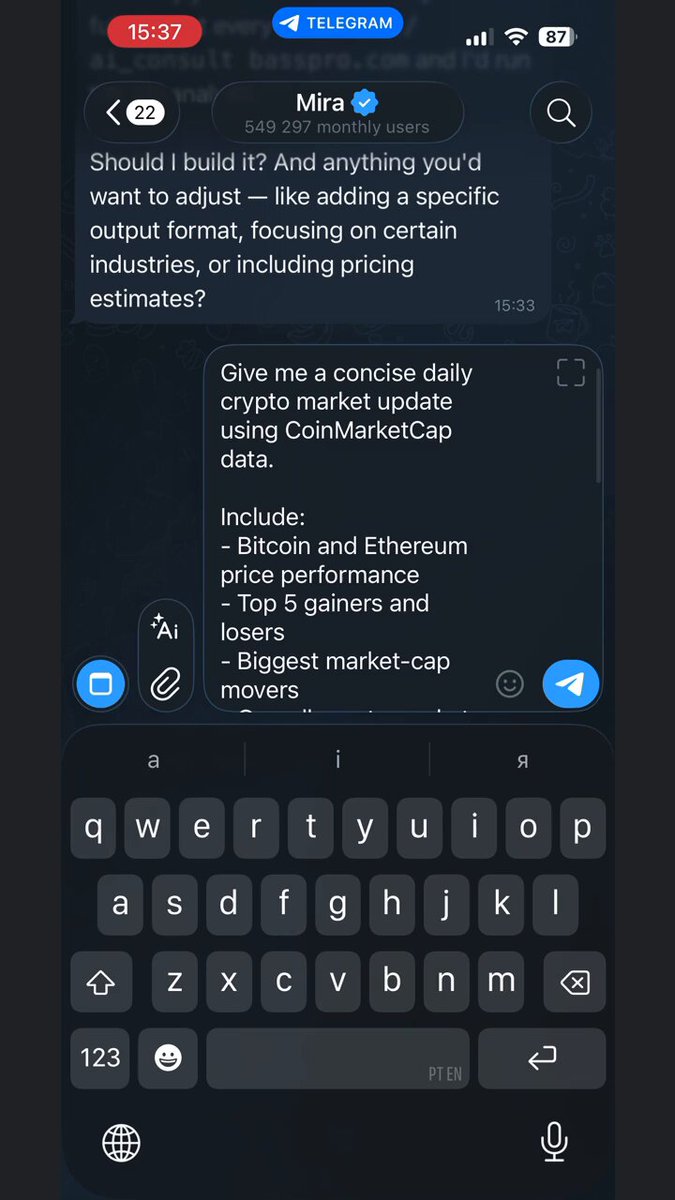The height and width of the screenshot is (1200, 675).
Task: Attach a file with the paperclip
Action: [x=165, y=685]
